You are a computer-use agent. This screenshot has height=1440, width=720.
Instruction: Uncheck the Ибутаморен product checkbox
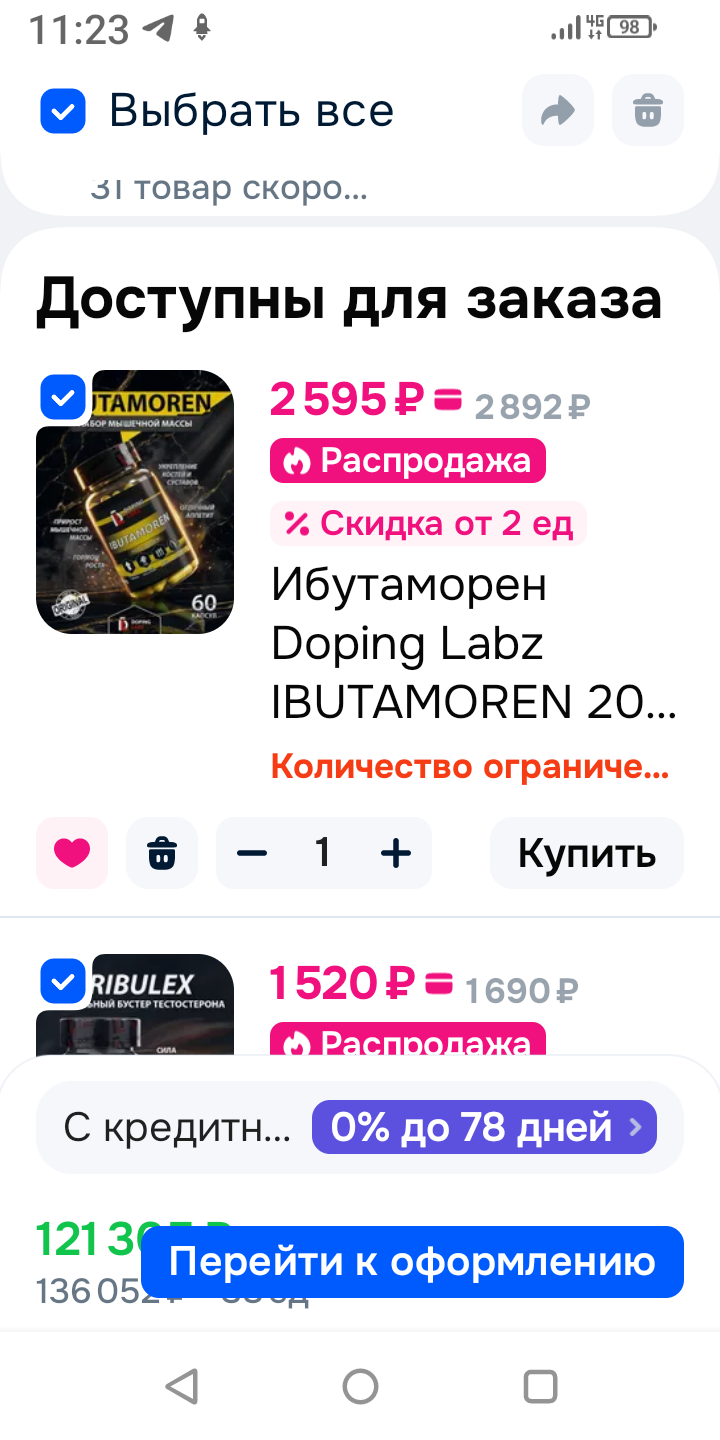coord(63,398)
